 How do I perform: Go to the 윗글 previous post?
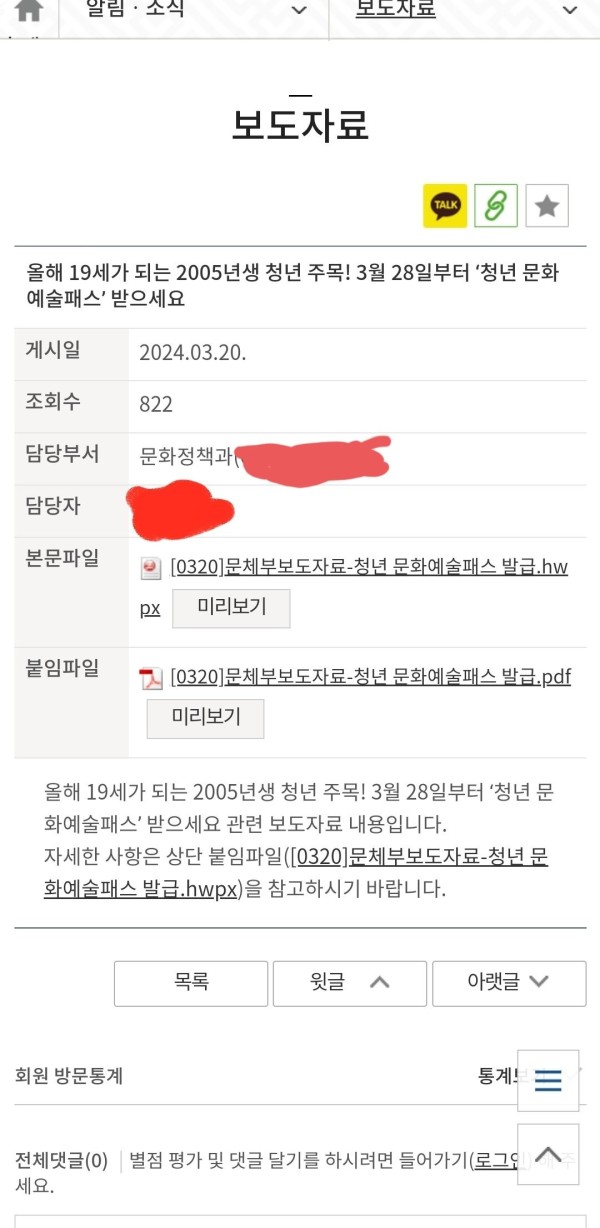coord(349,983)
